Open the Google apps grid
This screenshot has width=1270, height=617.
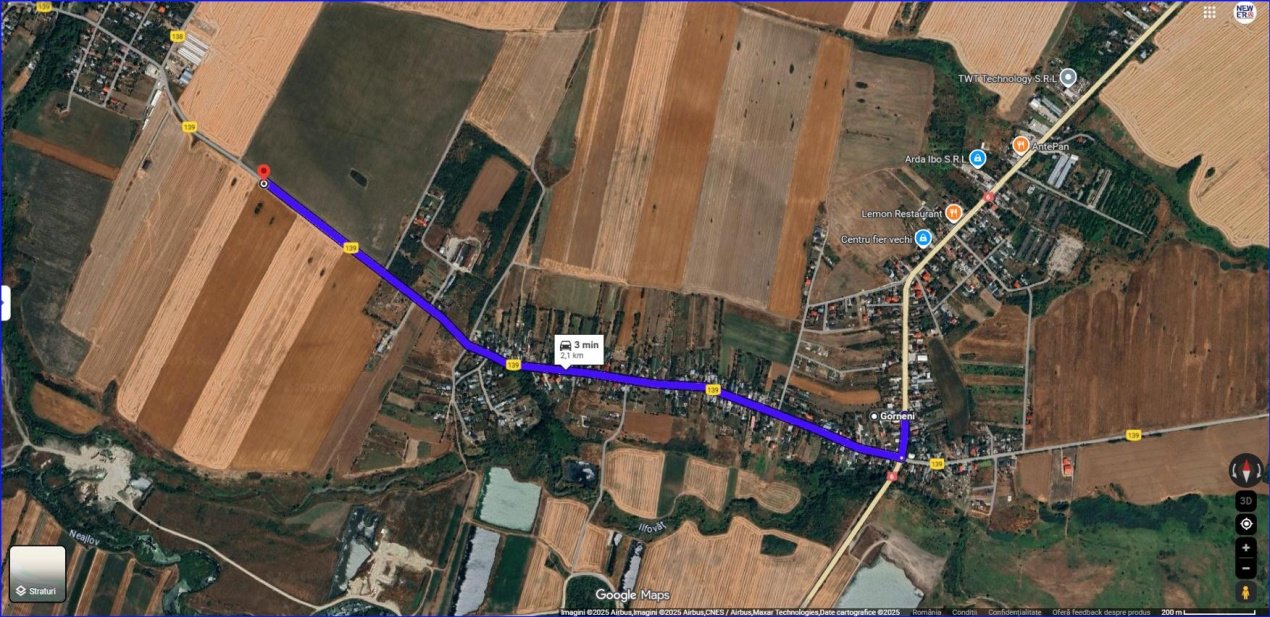coord(1210,13)
